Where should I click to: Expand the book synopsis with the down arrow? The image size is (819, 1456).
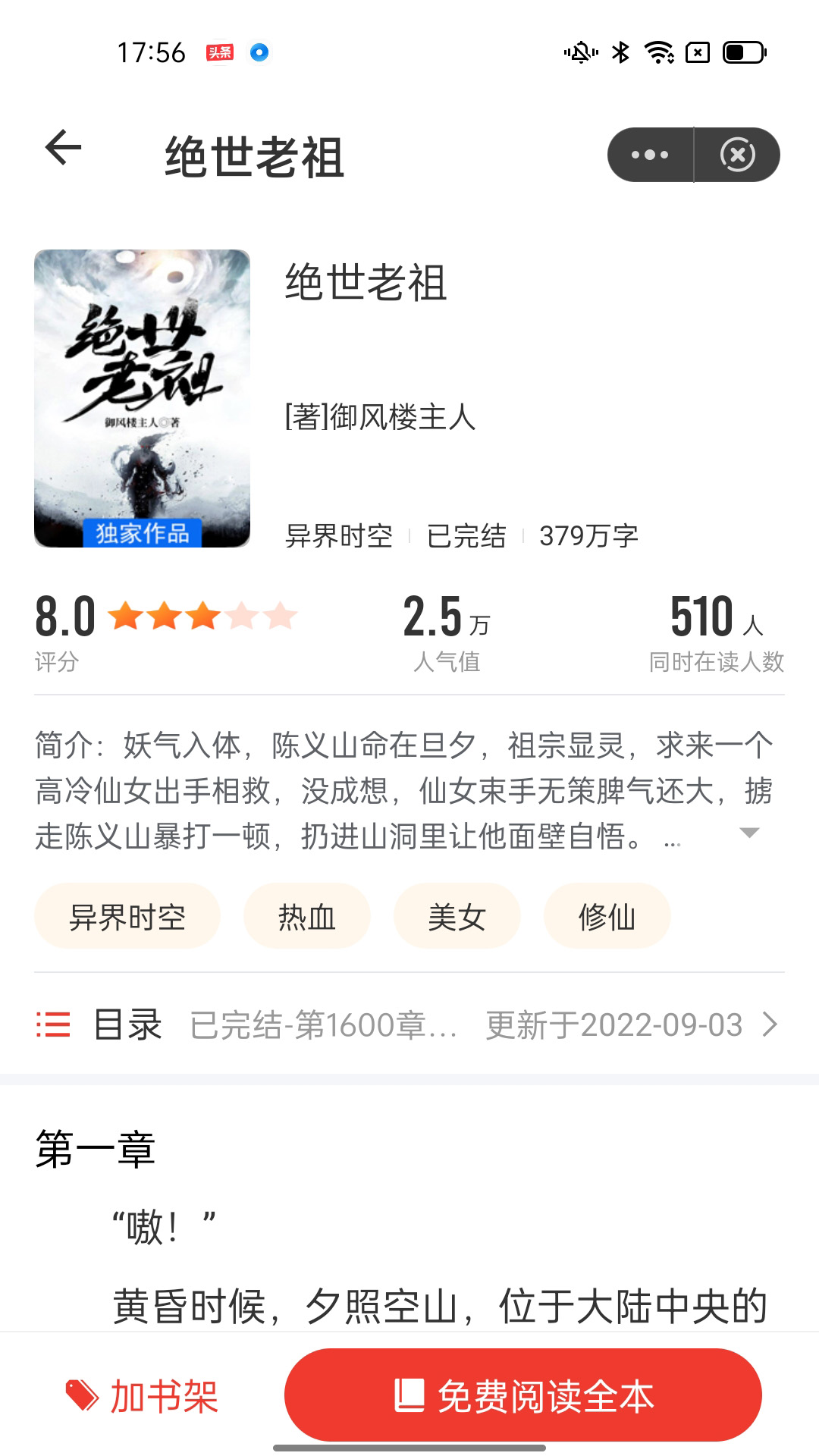(x=749, y=833)
